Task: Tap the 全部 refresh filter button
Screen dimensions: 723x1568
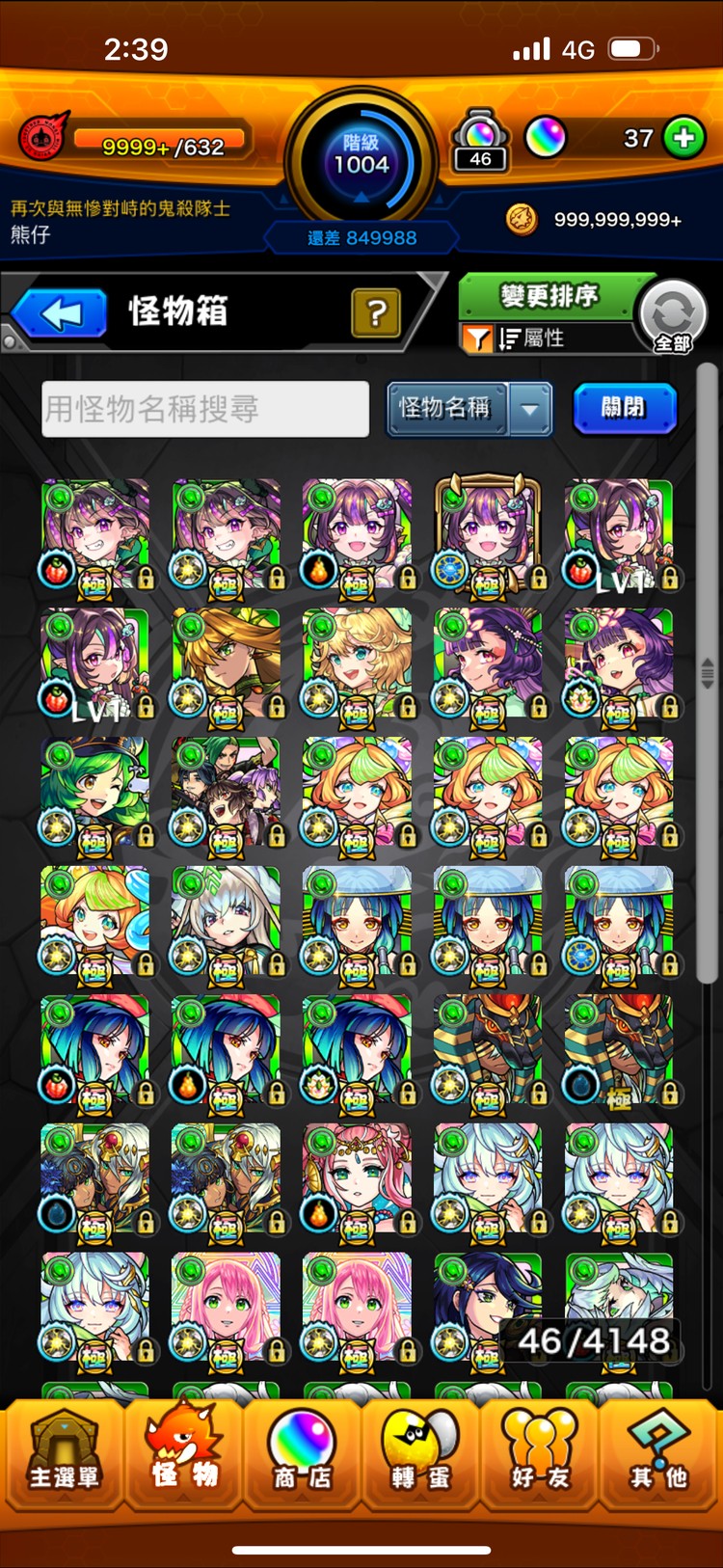Action: pos(673,316)
